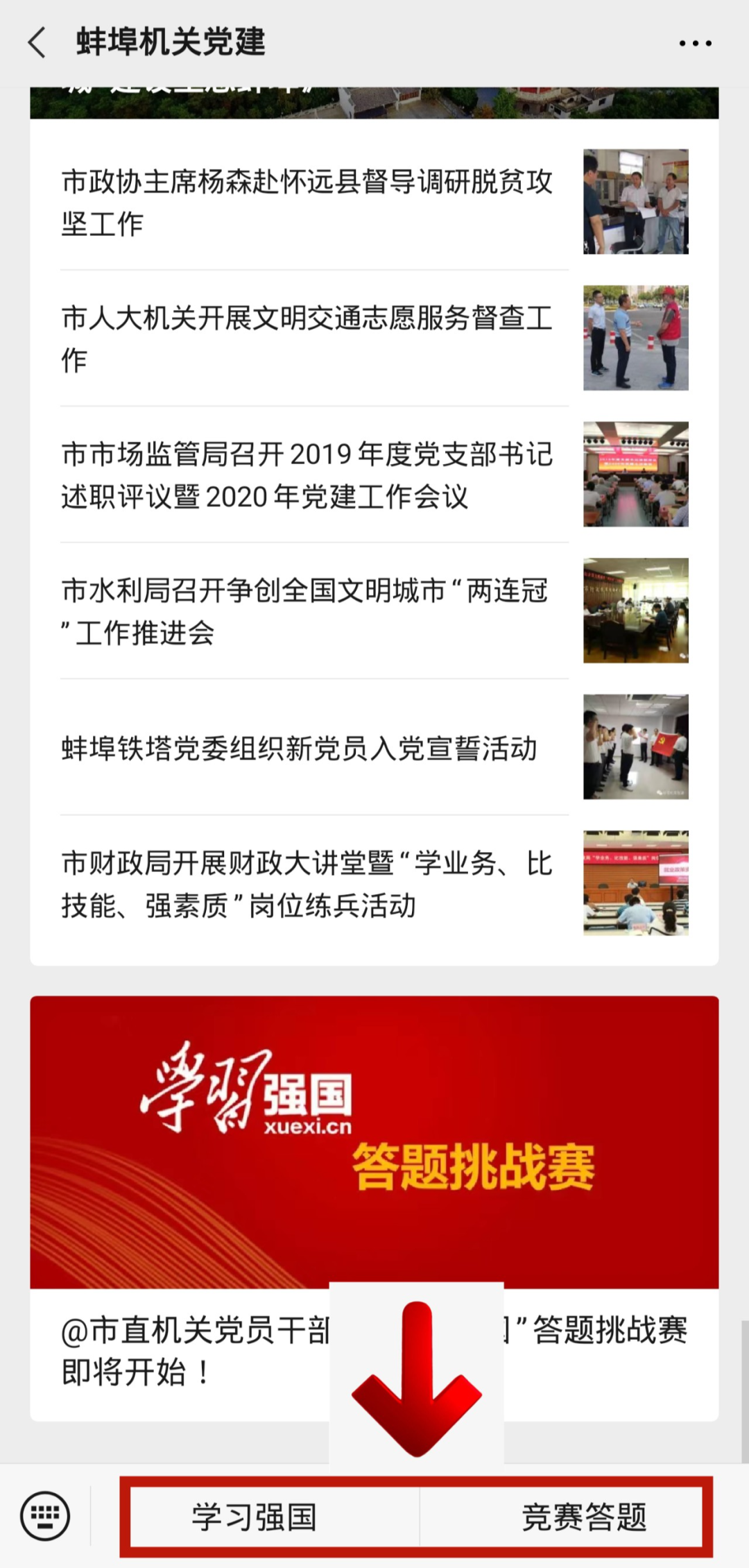Go back from 蚌埠机关党建
The height and width of the screenshot is (1568, 749).
pyautogui.click(x=37, y=43)
